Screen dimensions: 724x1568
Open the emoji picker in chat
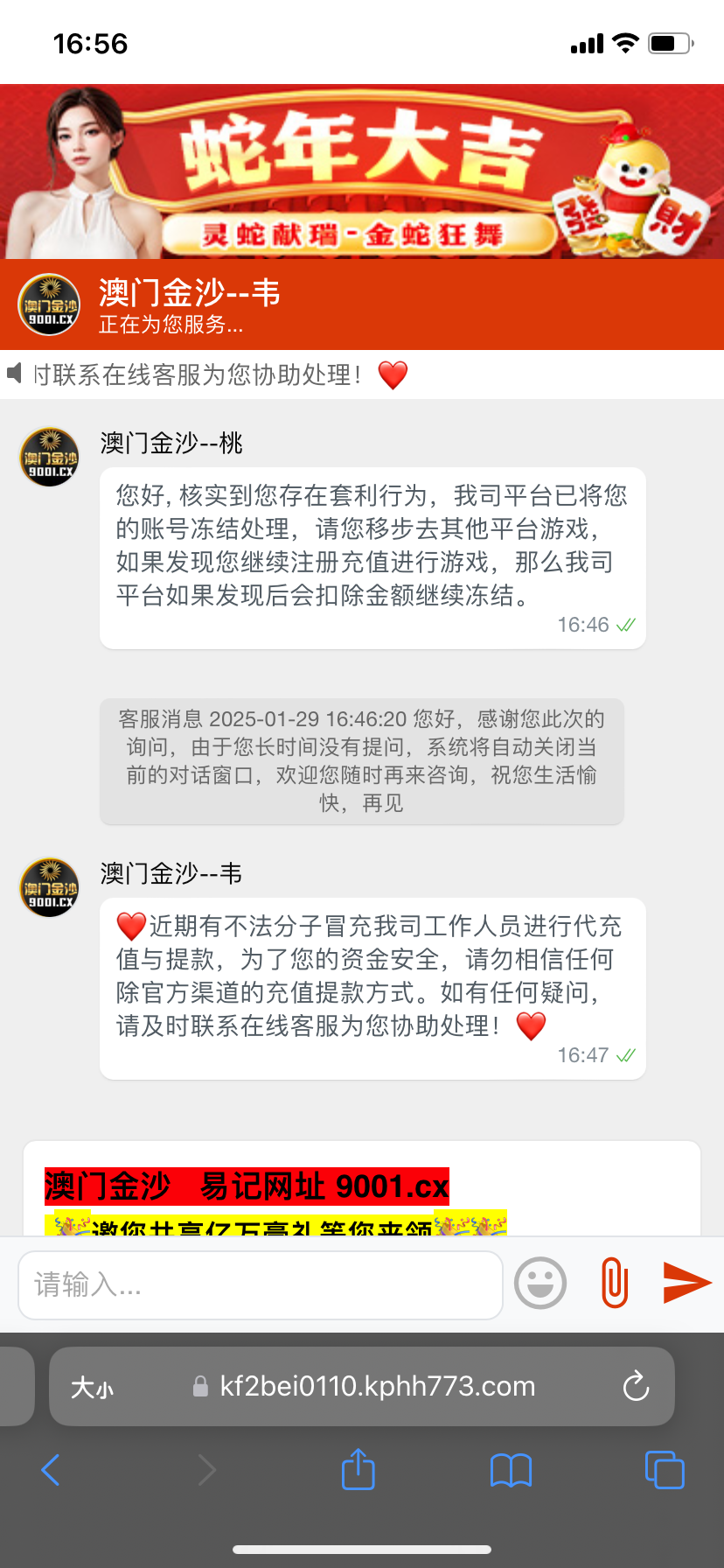point(540,1283)
